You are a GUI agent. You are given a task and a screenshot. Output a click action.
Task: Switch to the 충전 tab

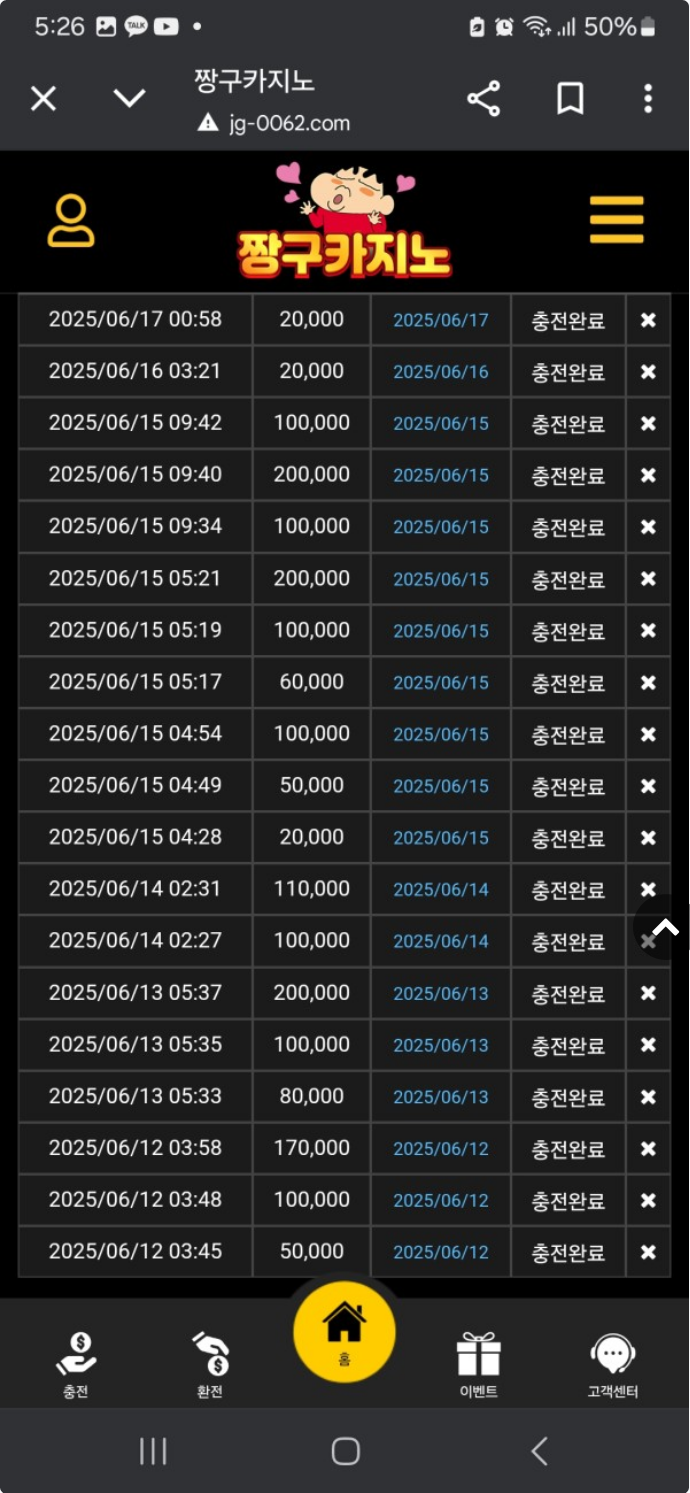tap(76, 1364)
